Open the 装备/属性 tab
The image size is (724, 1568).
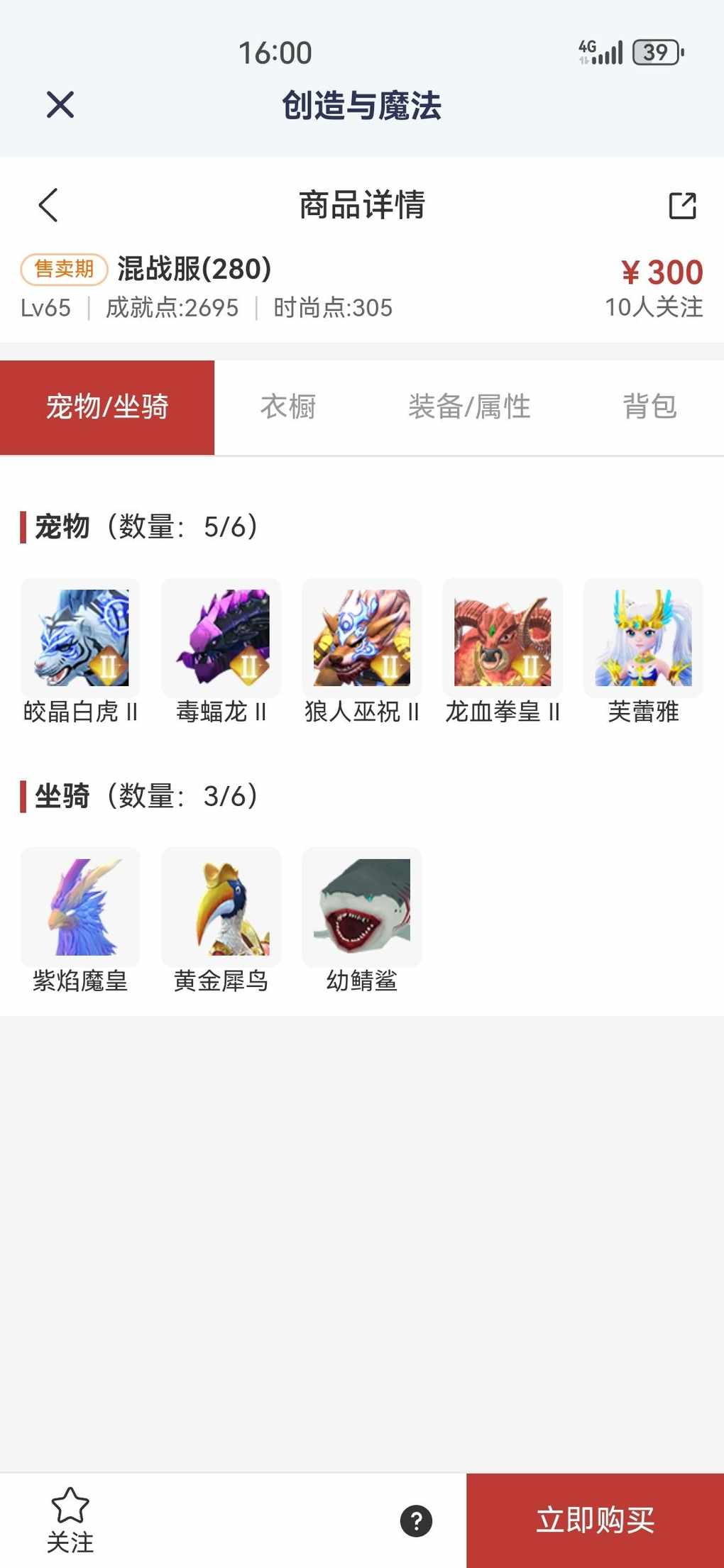(469, 407)
